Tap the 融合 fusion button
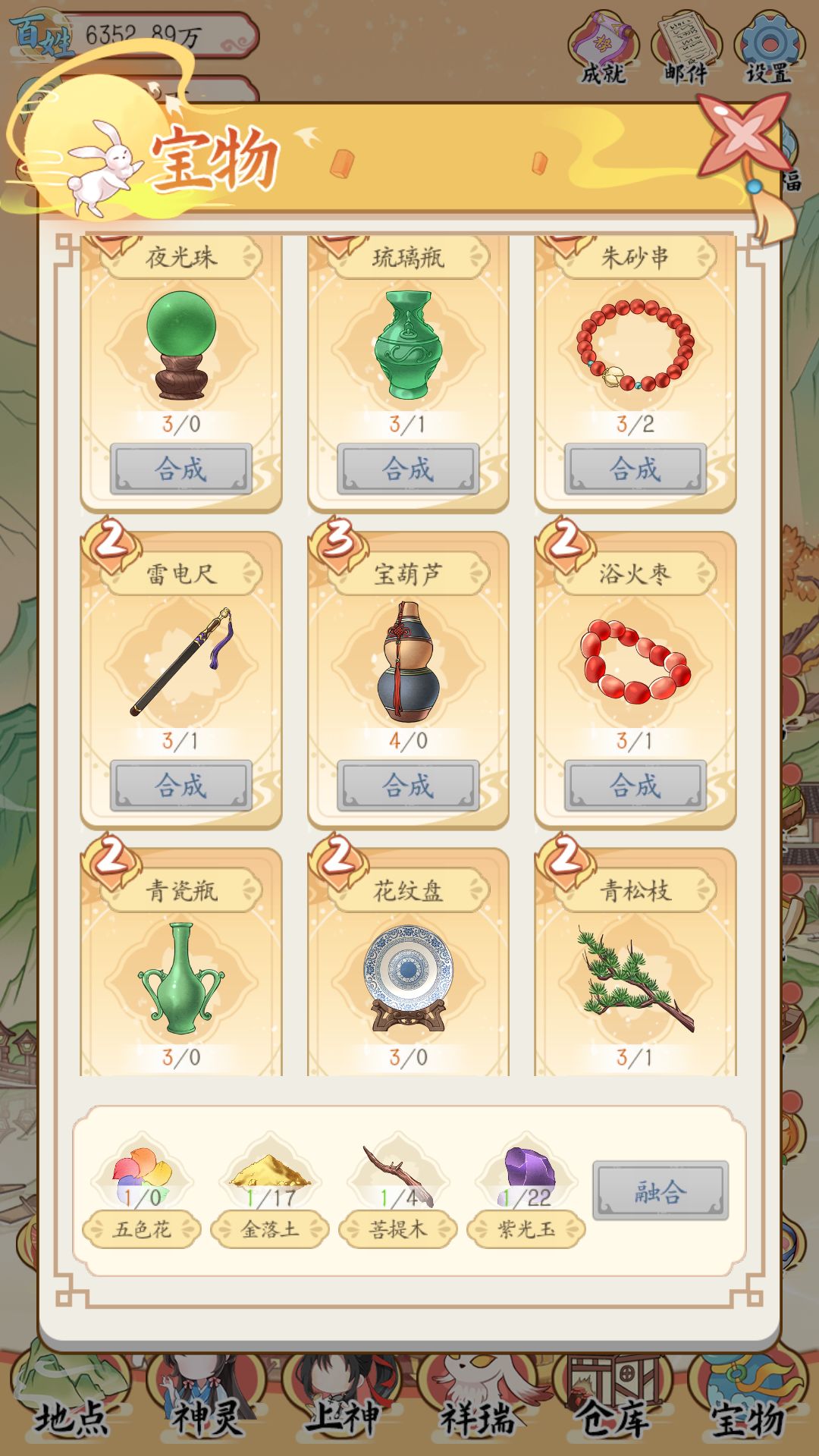Viewport: 819px width, 1456px height. pyautogui.click(x=660, y=1191)
